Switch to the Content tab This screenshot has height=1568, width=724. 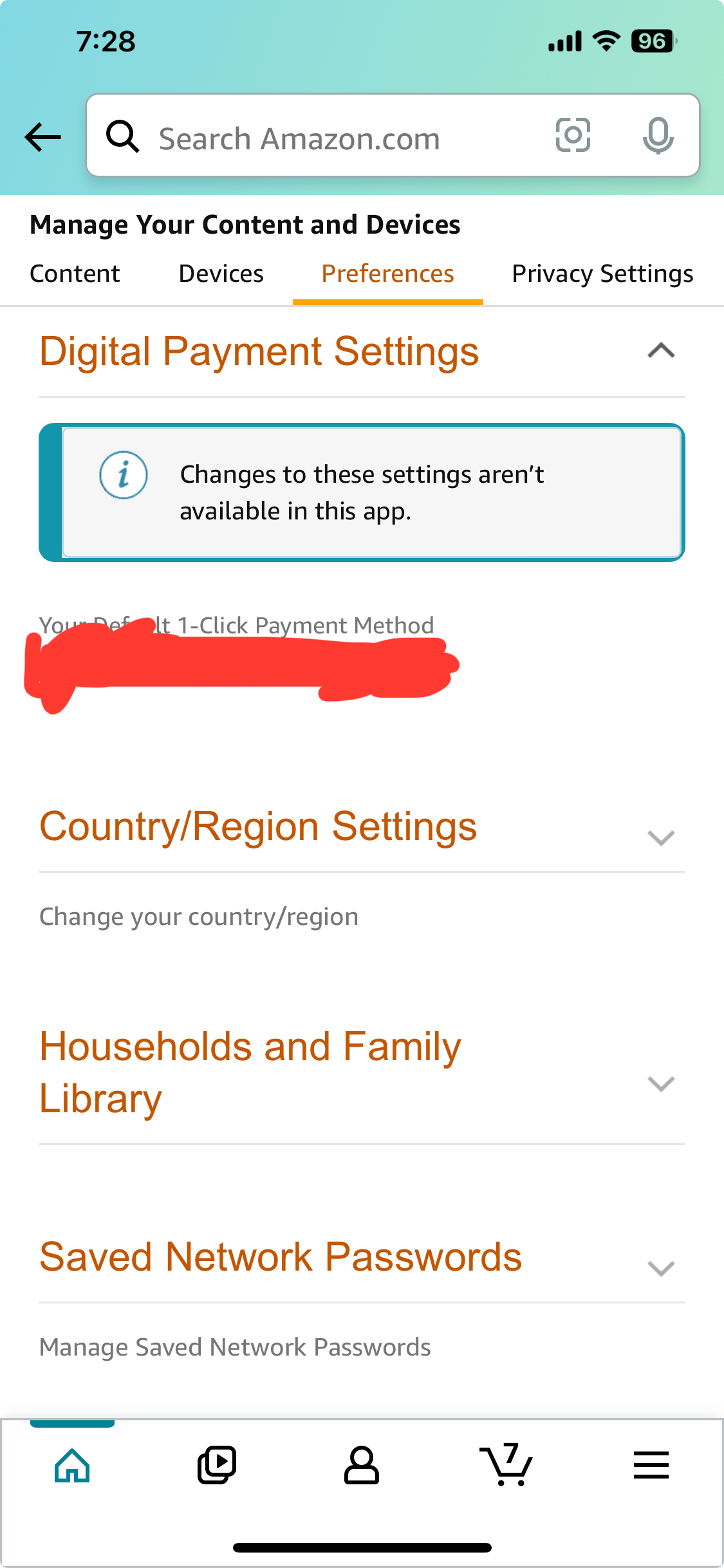click(x=75, y=274)
